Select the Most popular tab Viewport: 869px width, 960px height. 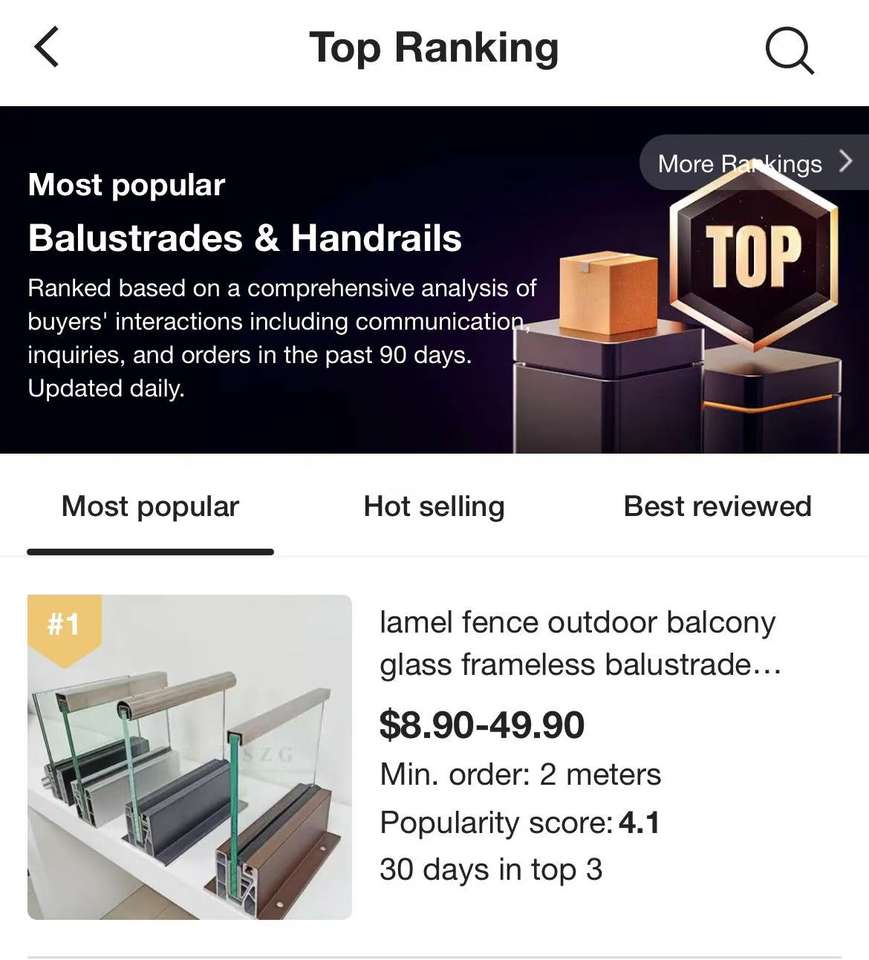tap(150, 507)
